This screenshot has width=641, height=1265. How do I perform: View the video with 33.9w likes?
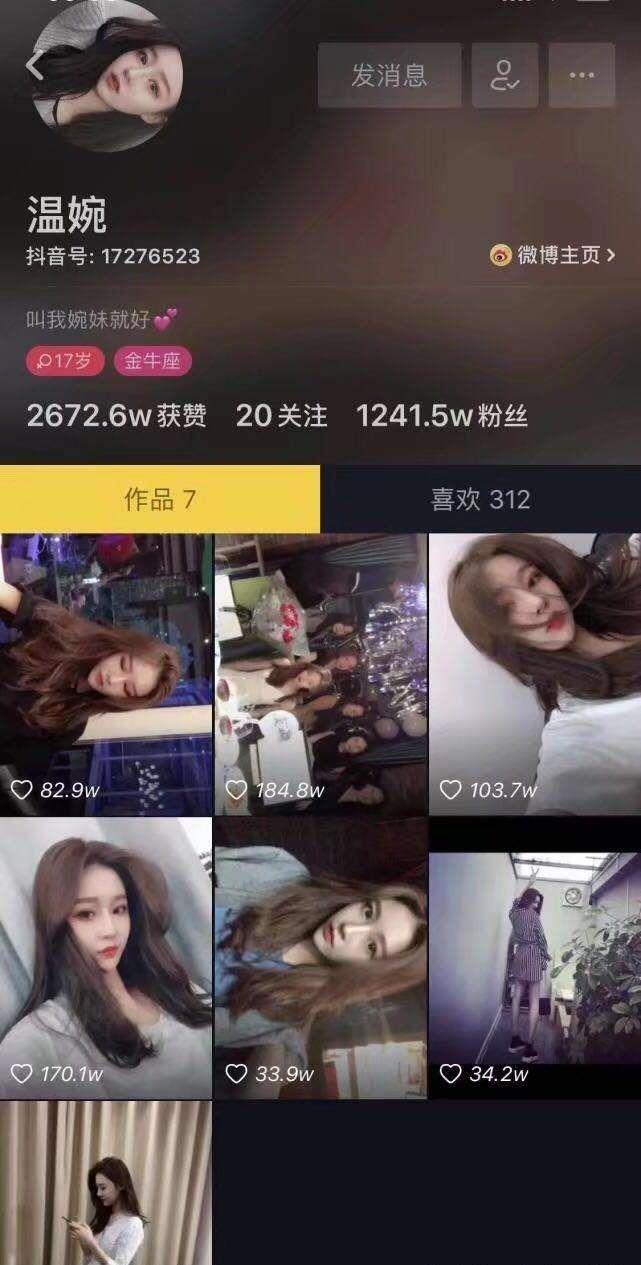(320, 958)
